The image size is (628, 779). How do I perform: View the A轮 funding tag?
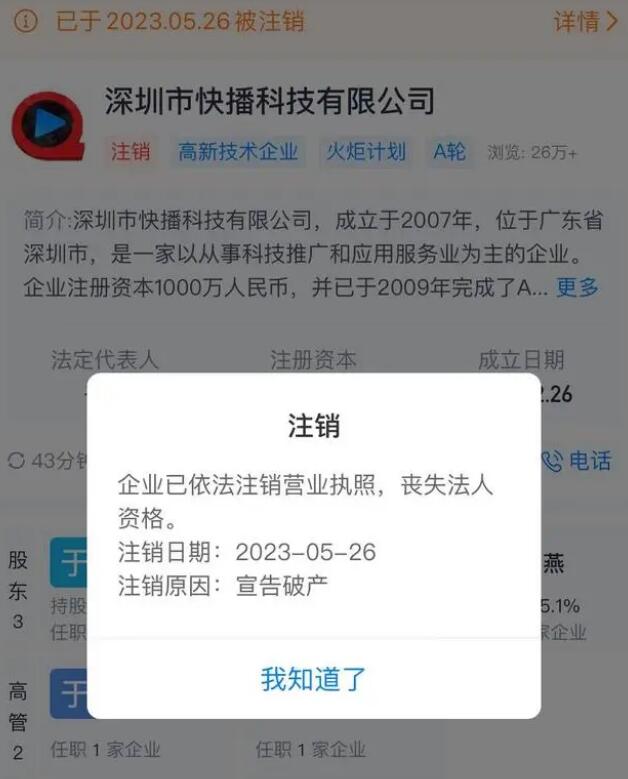pyautogui.click(x=449, y=152)
